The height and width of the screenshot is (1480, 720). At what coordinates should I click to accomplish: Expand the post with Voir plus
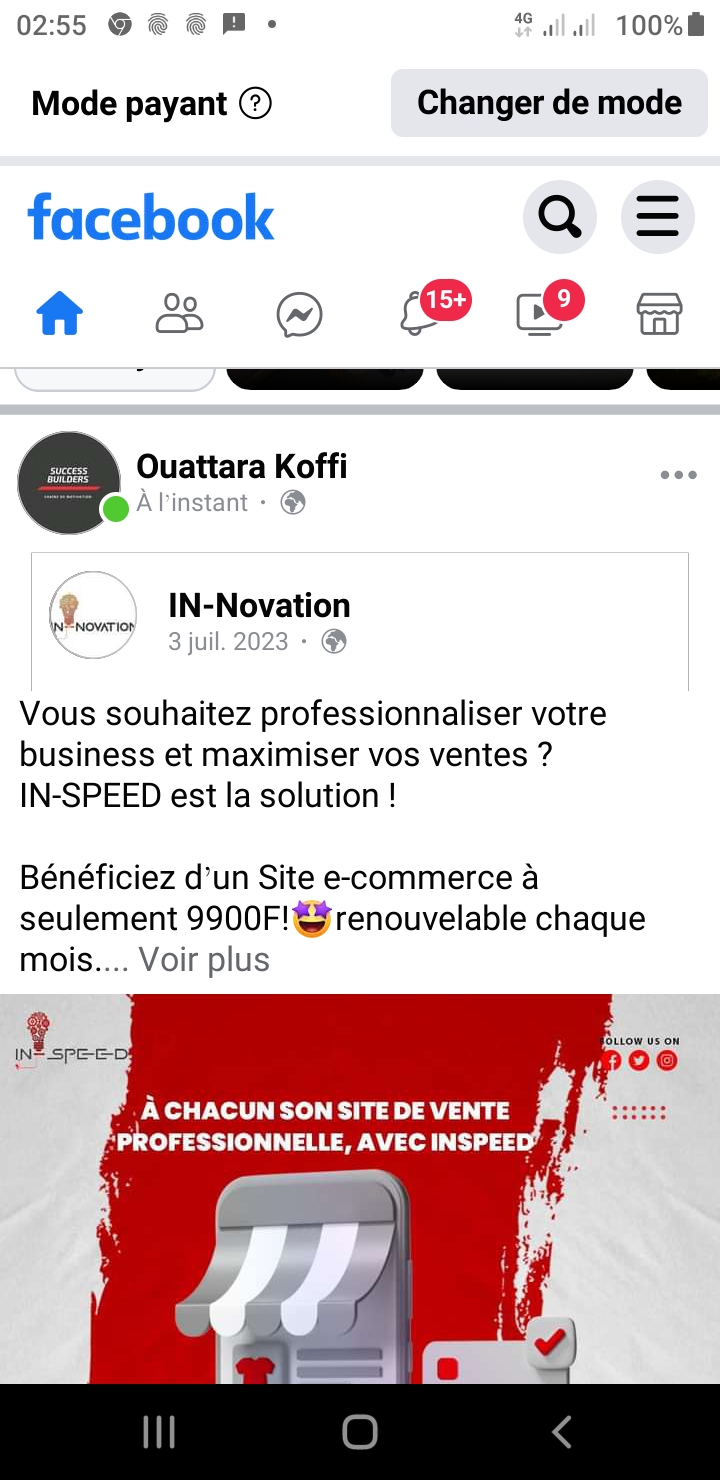204,960
